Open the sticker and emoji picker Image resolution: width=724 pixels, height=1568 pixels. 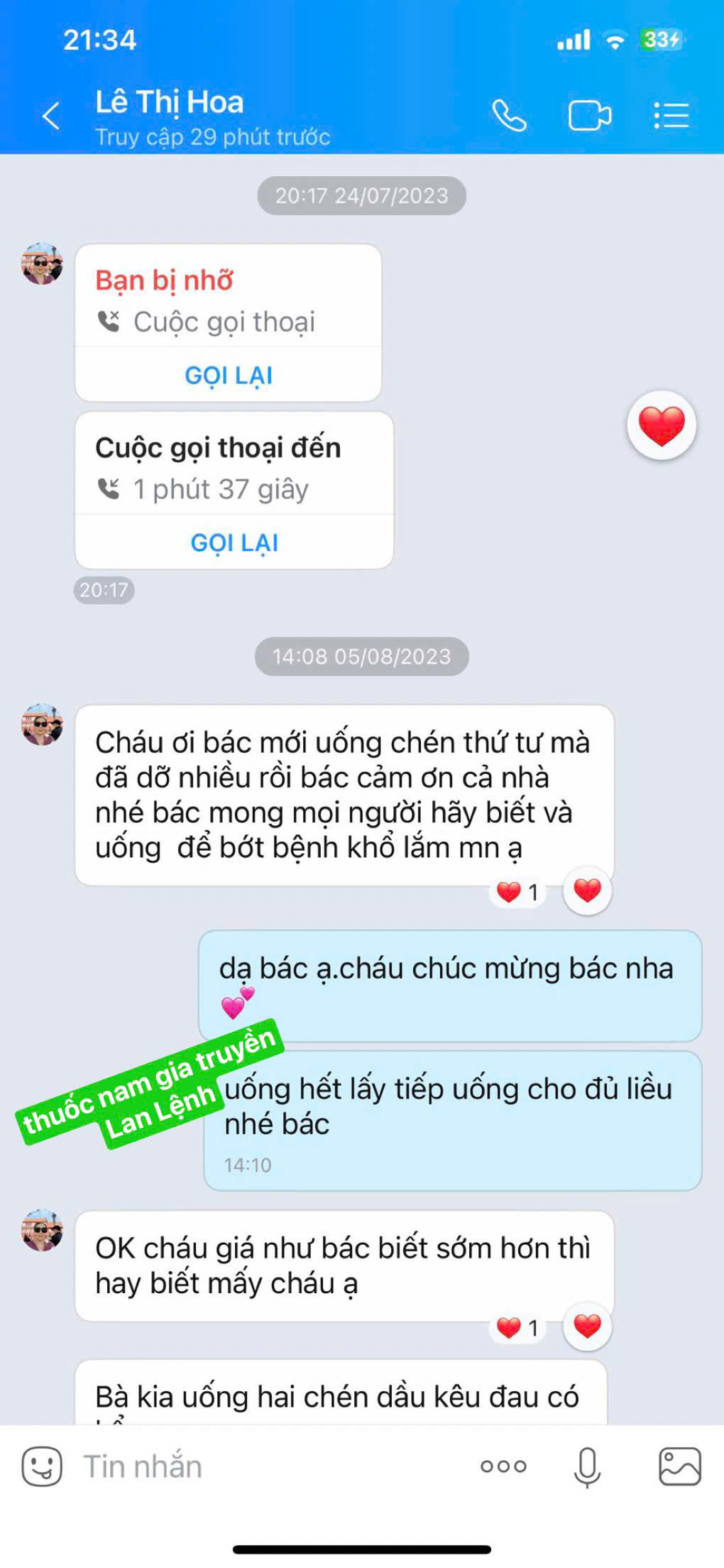[x=42, y=1466]
